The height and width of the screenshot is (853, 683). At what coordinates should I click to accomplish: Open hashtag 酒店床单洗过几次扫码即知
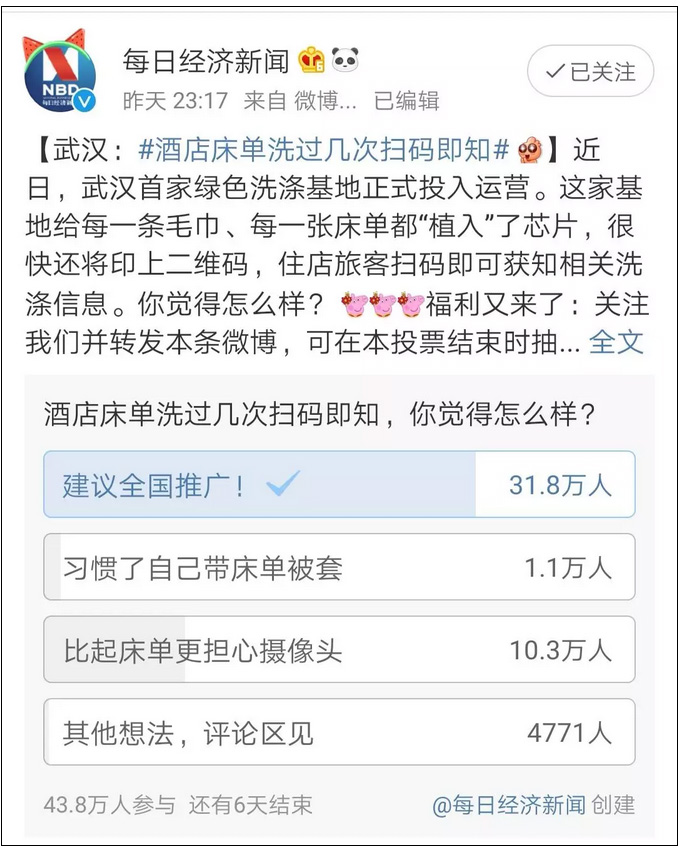(x=325, y=151)
